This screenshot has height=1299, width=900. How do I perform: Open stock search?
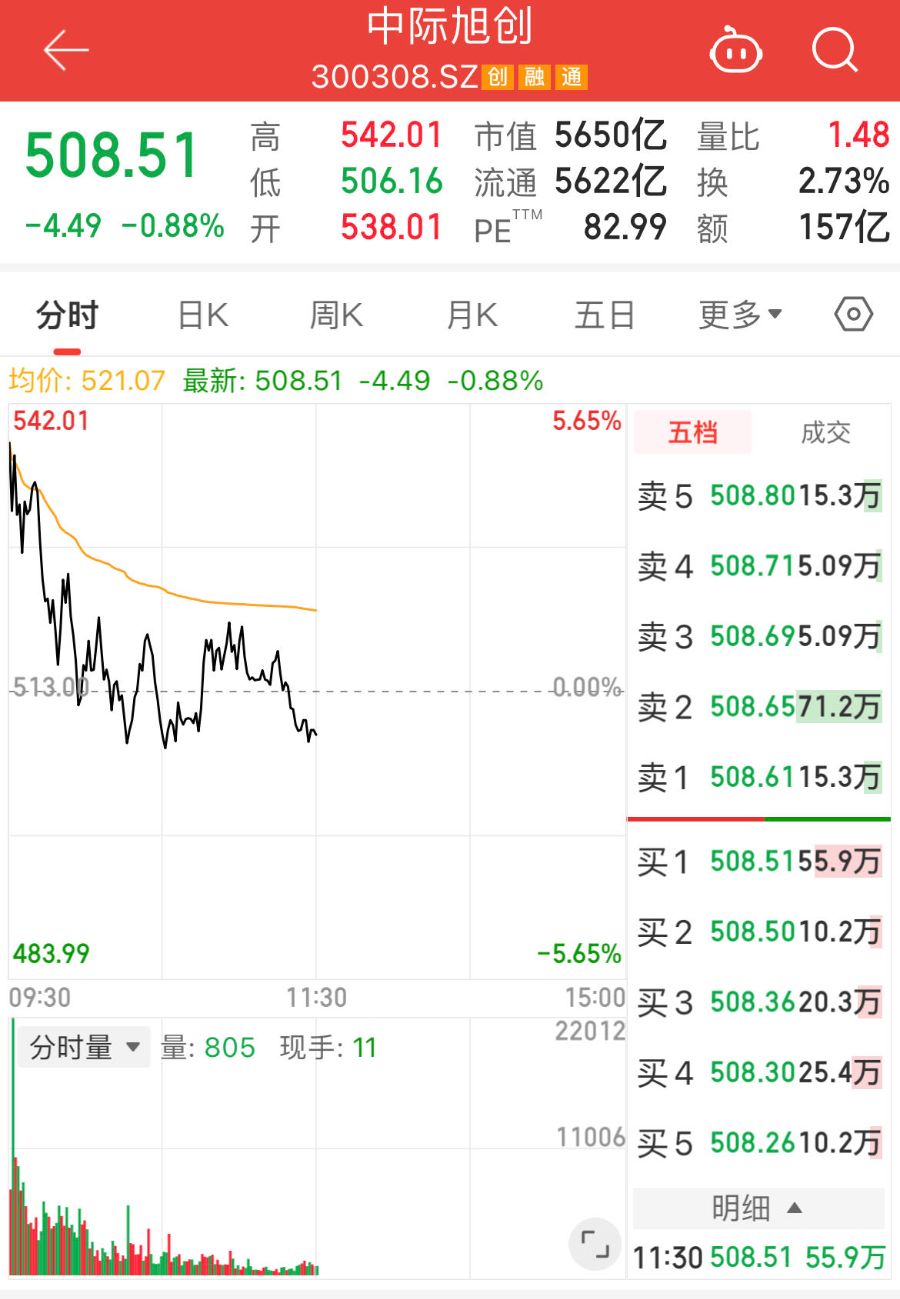pos(834,48)
